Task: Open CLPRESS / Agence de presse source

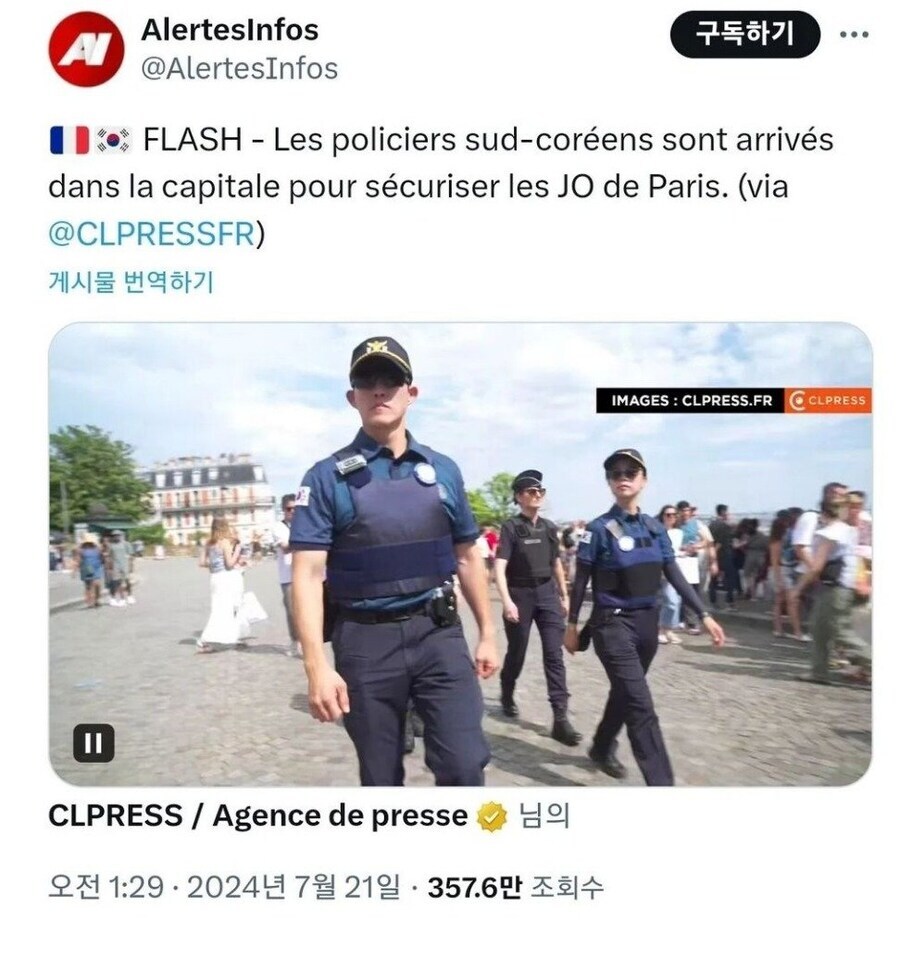Action: 257,816
